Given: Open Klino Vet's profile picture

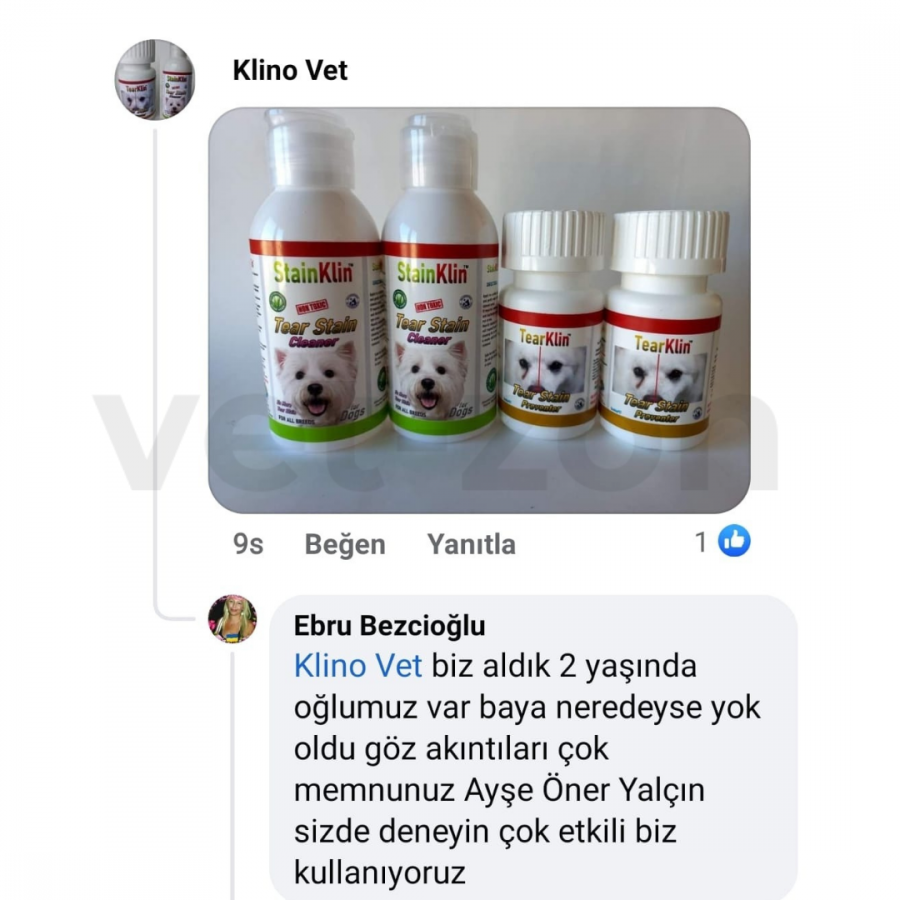Looking at the screenshot, I should coord(155,80).
